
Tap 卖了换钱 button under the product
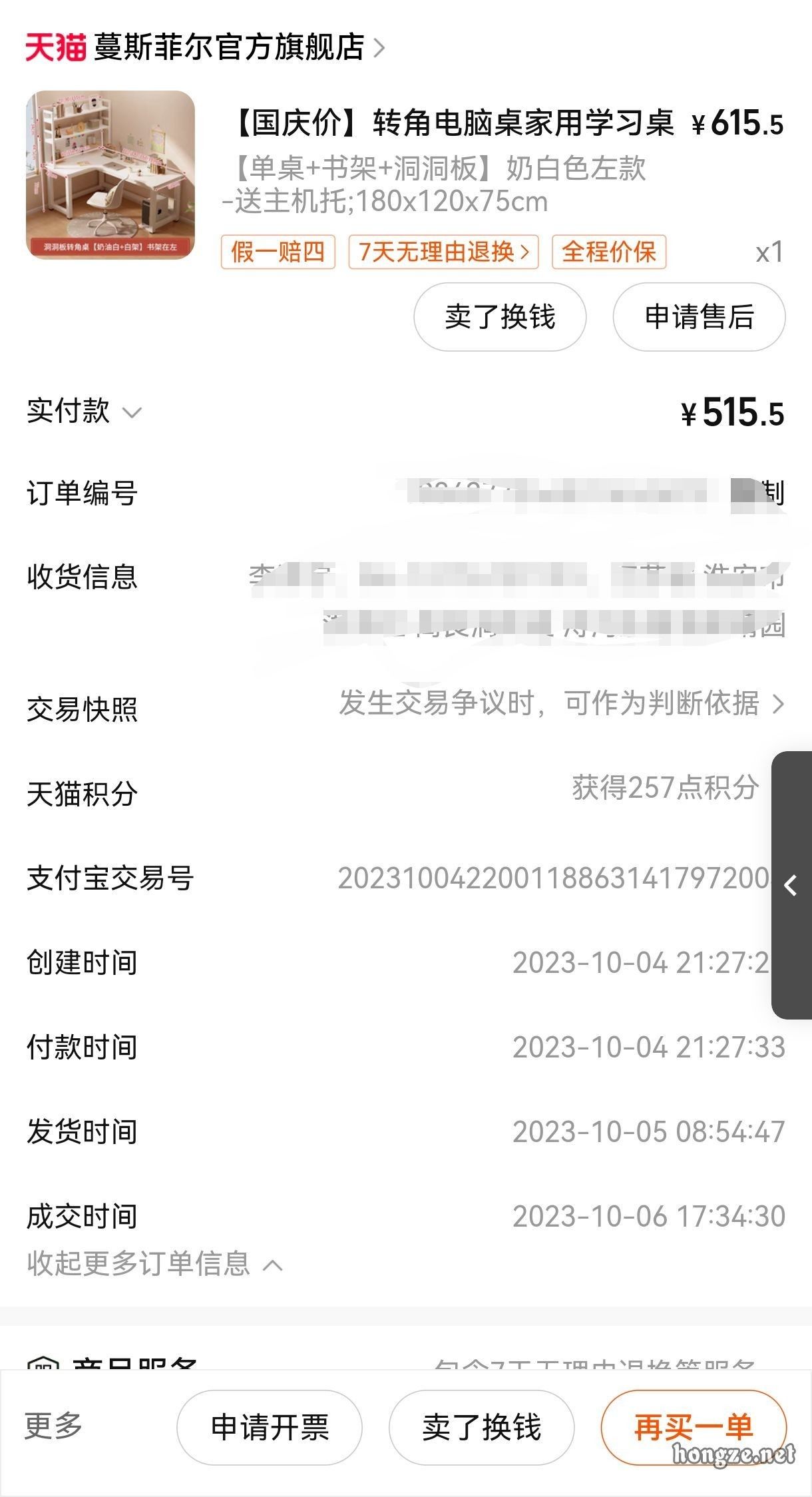pos(500,317)
